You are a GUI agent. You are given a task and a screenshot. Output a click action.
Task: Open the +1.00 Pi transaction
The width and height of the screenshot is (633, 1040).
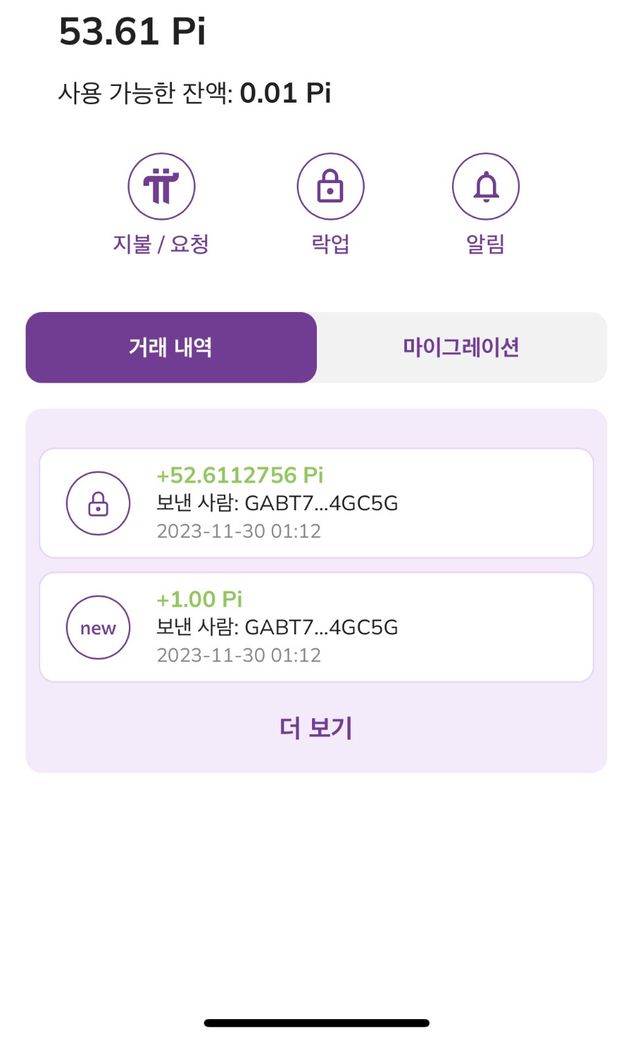(x=316, y=627)
